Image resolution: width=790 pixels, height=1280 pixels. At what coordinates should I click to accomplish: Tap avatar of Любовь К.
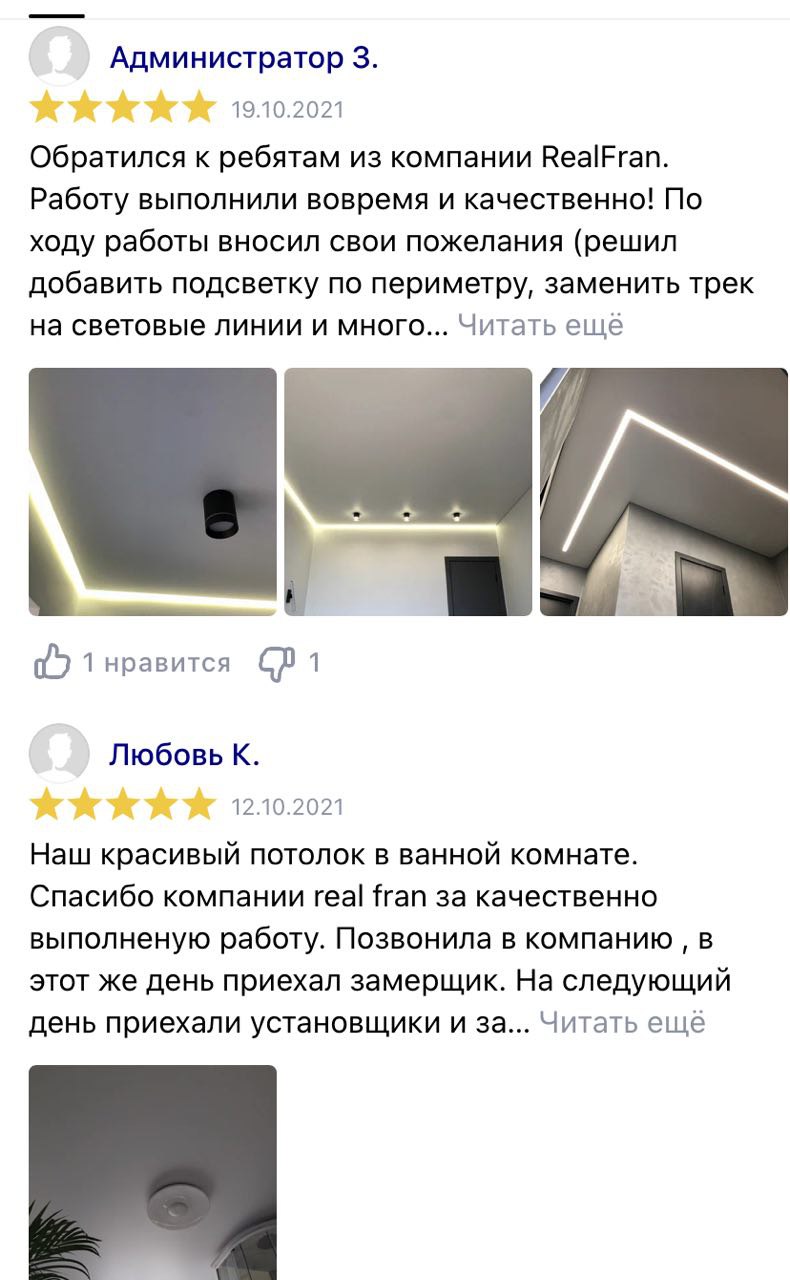click(59, 753)
